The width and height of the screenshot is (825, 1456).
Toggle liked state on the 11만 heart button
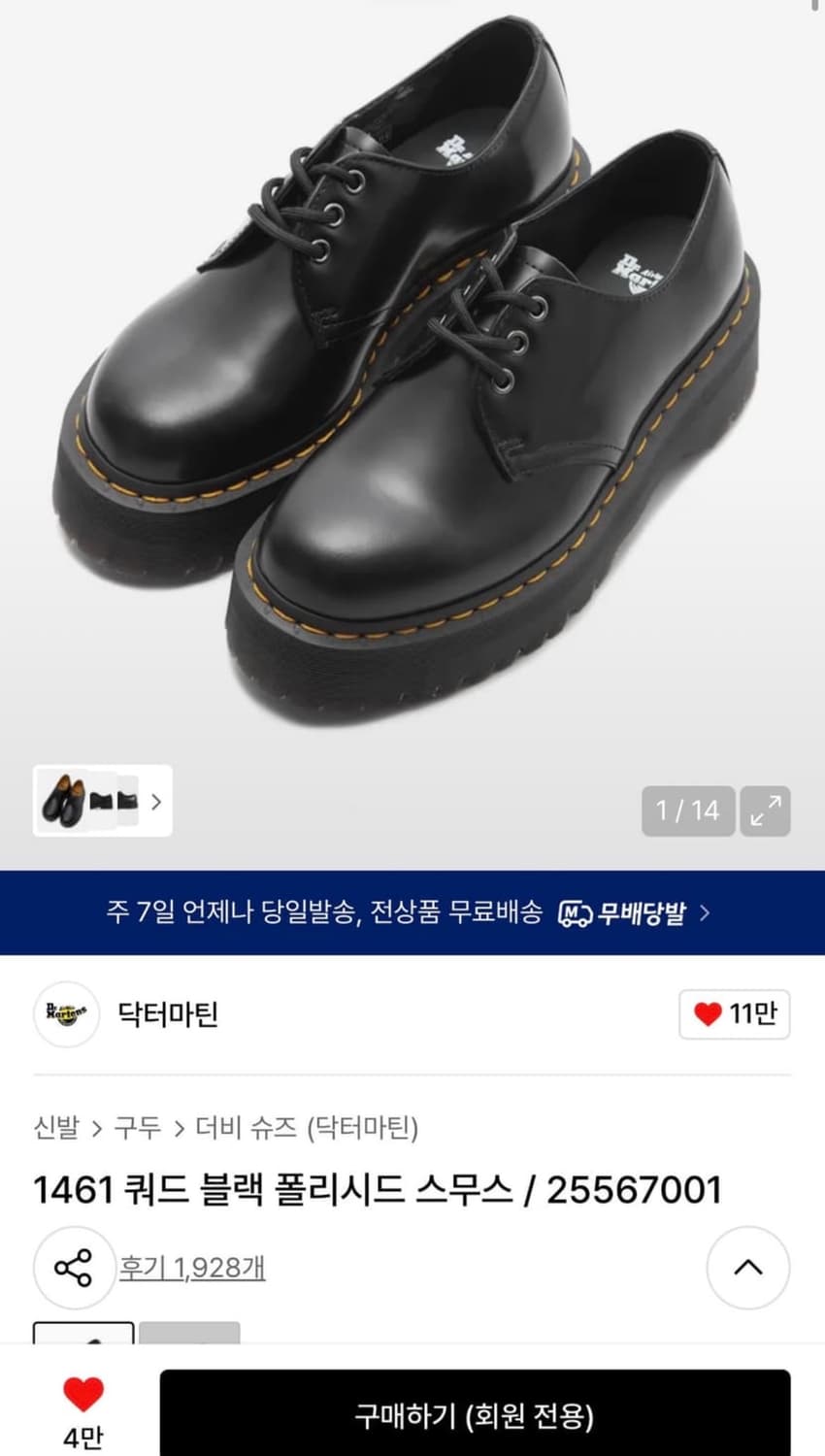pyautogui.click(x=735, y=1014)
